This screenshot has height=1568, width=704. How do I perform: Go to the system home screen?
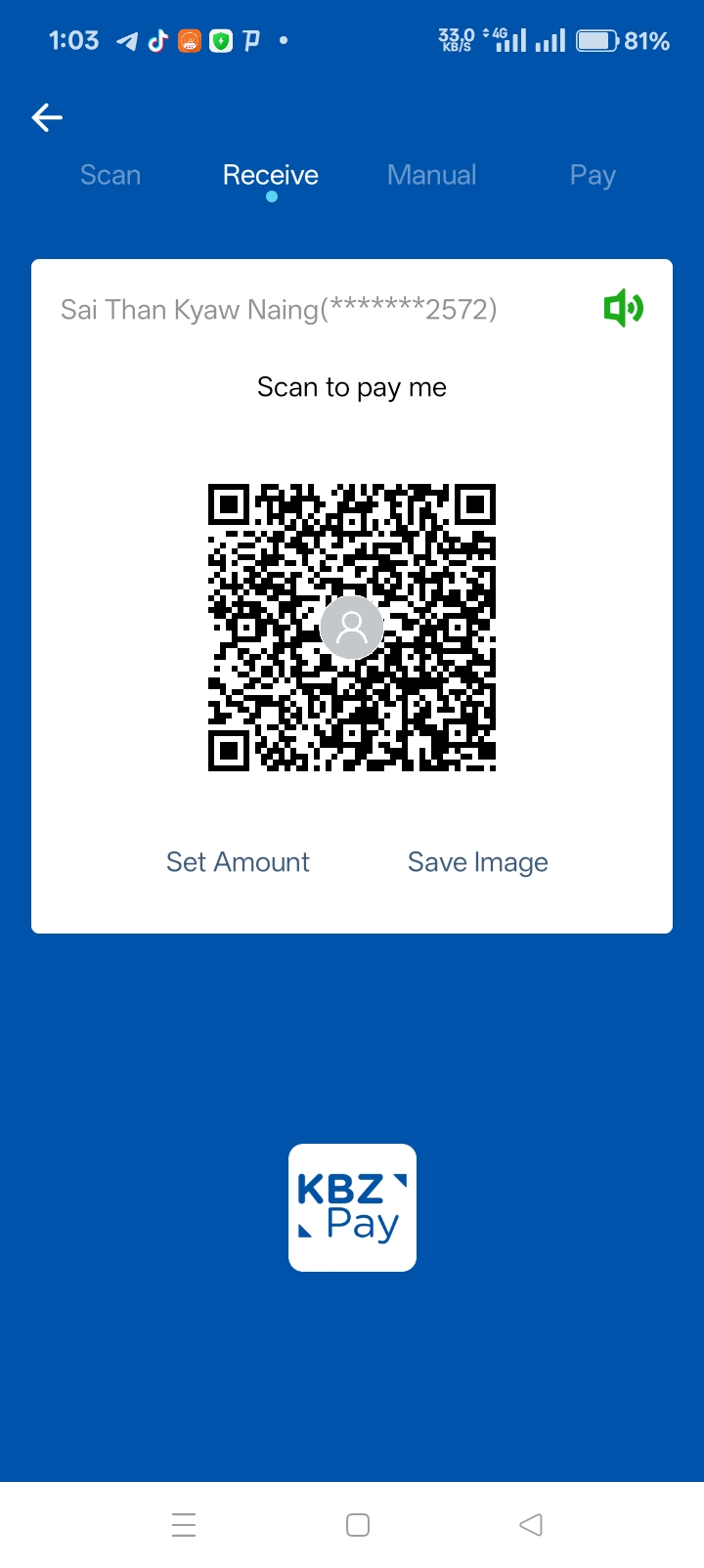(358, 1525)
